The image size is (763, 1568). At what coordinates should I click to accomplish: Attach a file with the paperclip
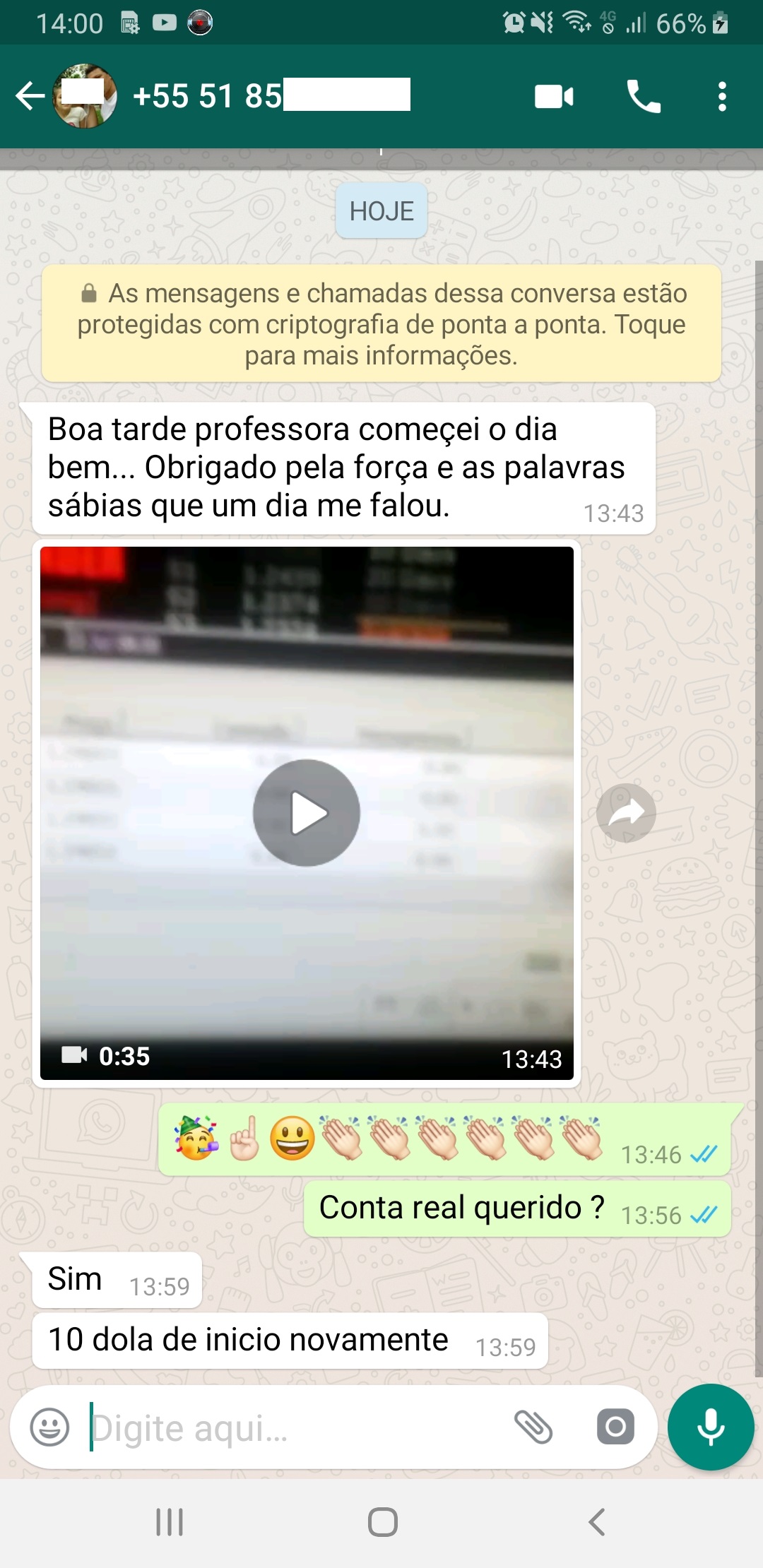click(x=533, y=1427)
